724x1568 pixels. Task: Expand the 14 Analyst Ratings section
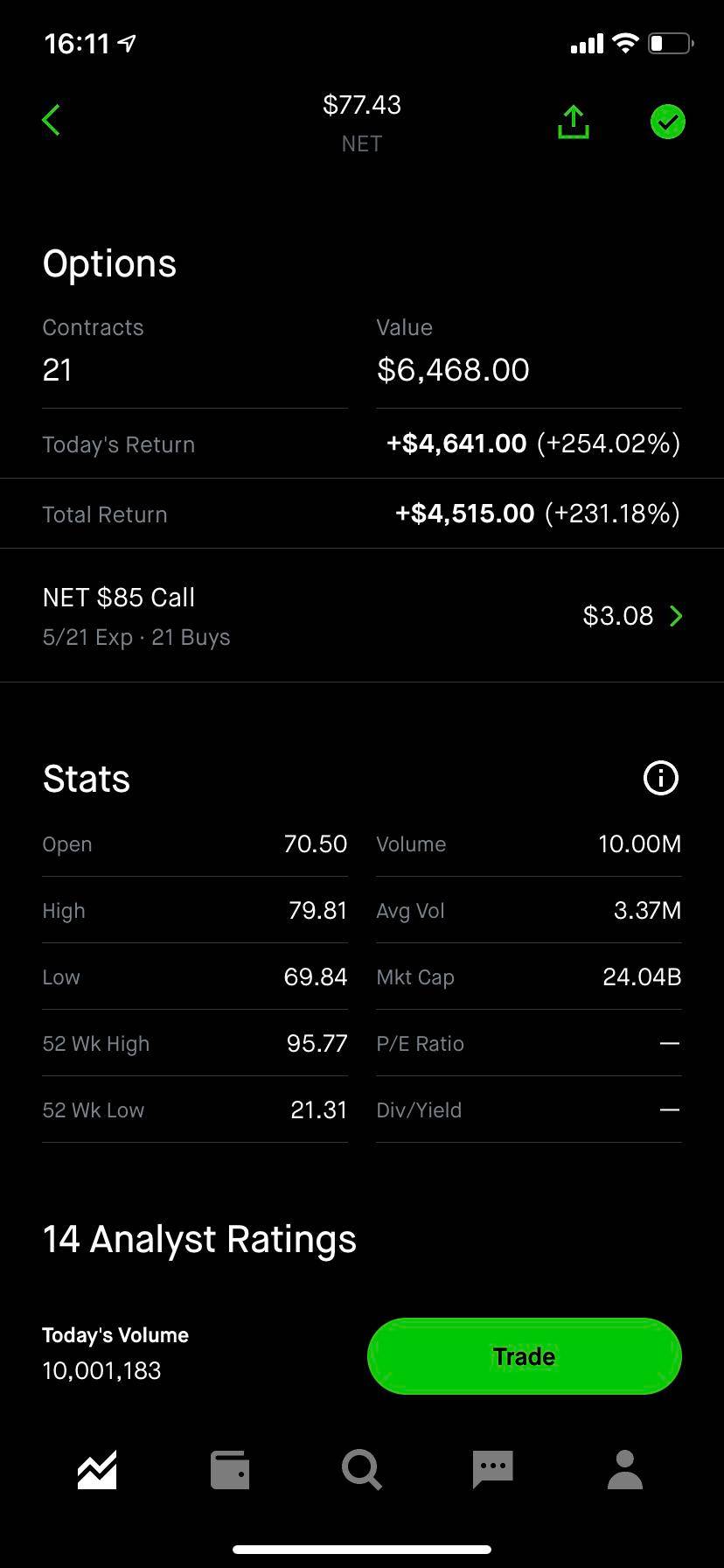pyautogui.click(x=198, y=1238)
